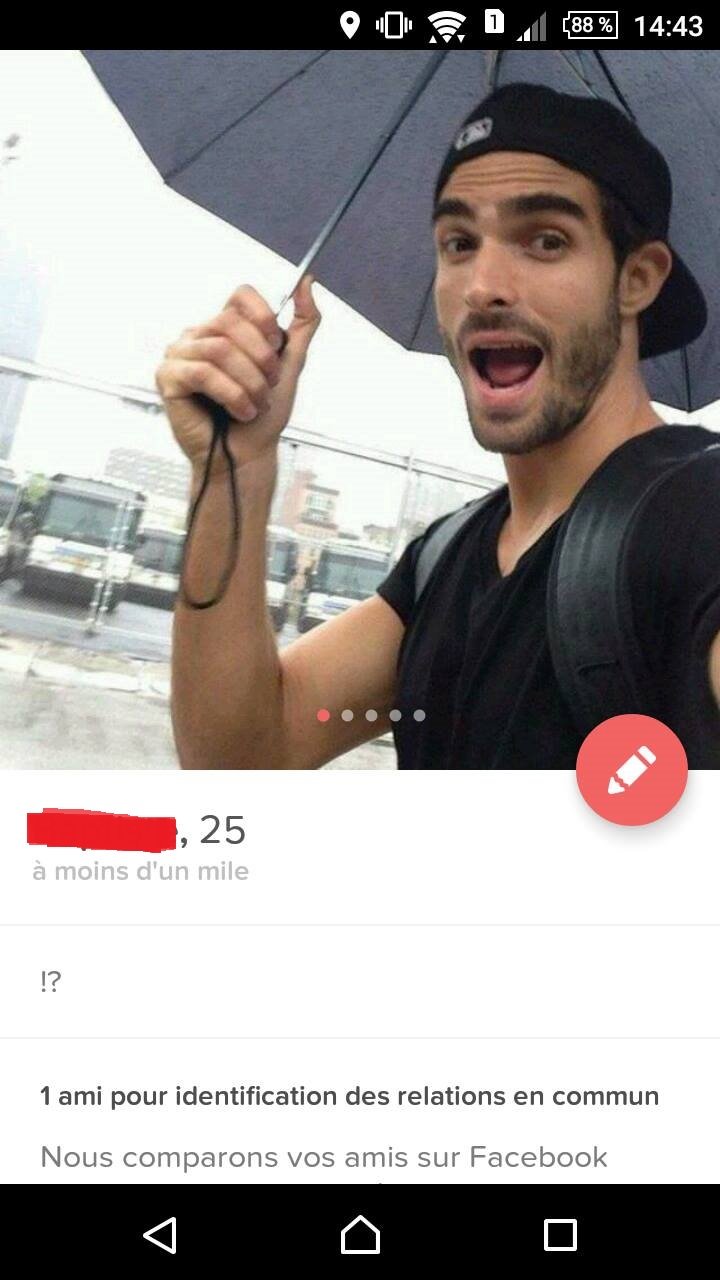Tap the photo page indicator dots
720x1280 pixels.
point(371,715)
